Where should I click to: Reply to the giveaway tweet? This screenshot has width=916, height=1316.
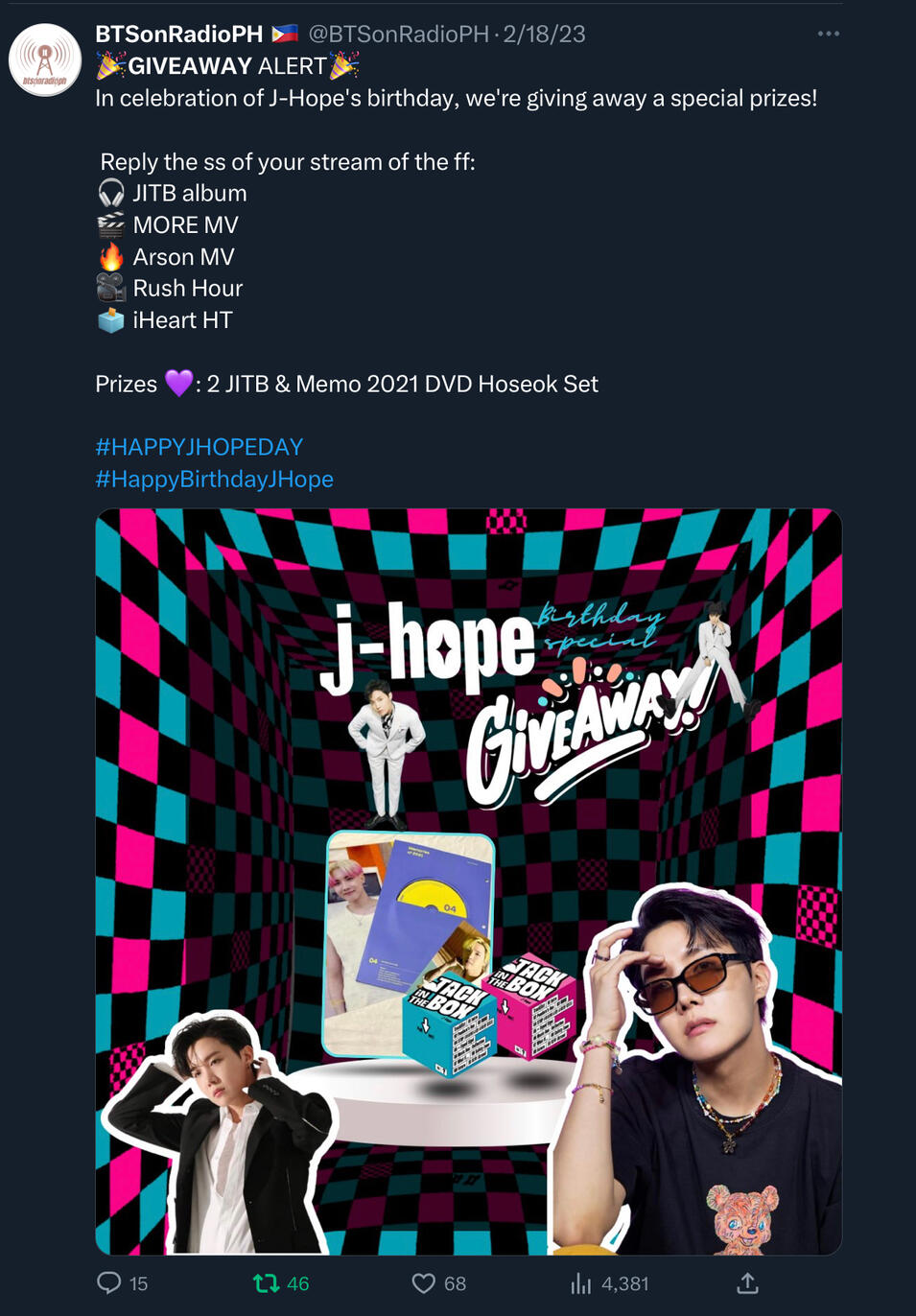(x=110, y=1283)
